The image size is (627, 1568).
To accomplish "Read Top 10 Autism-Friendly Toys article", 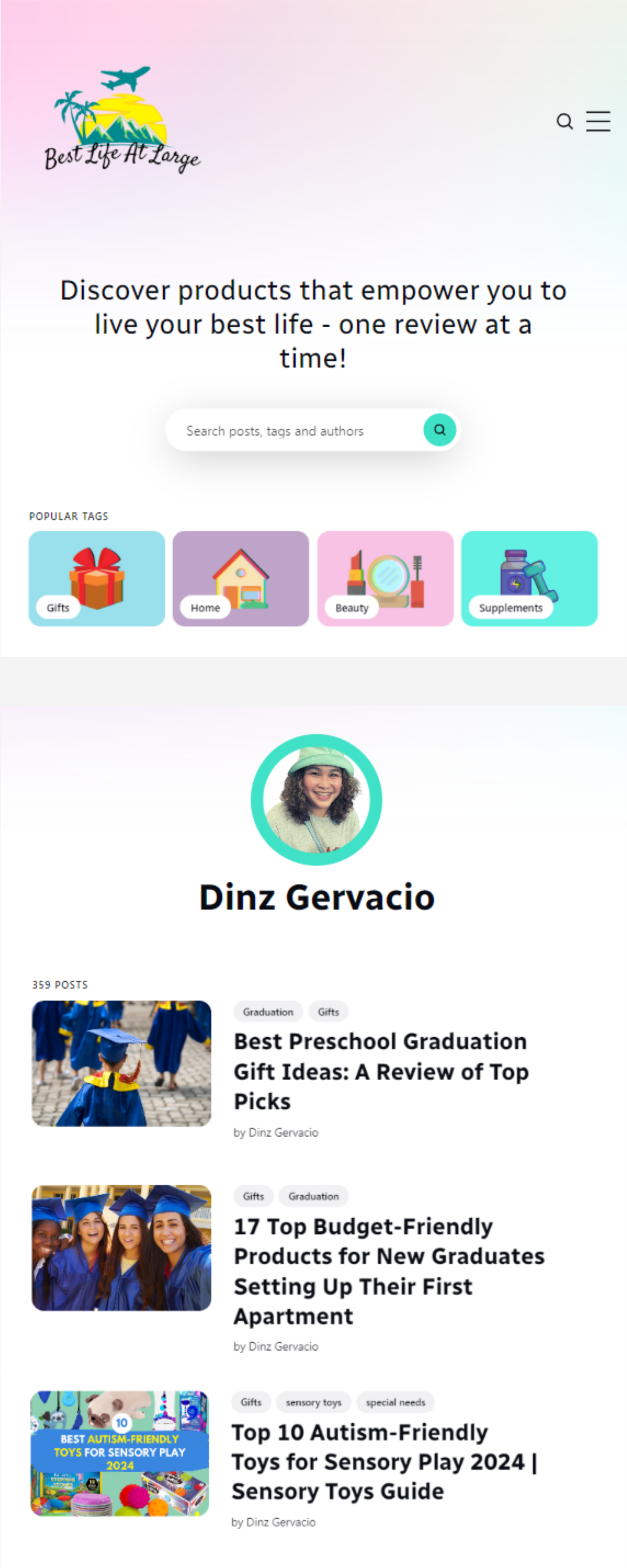I will [x=384, y=1461].
